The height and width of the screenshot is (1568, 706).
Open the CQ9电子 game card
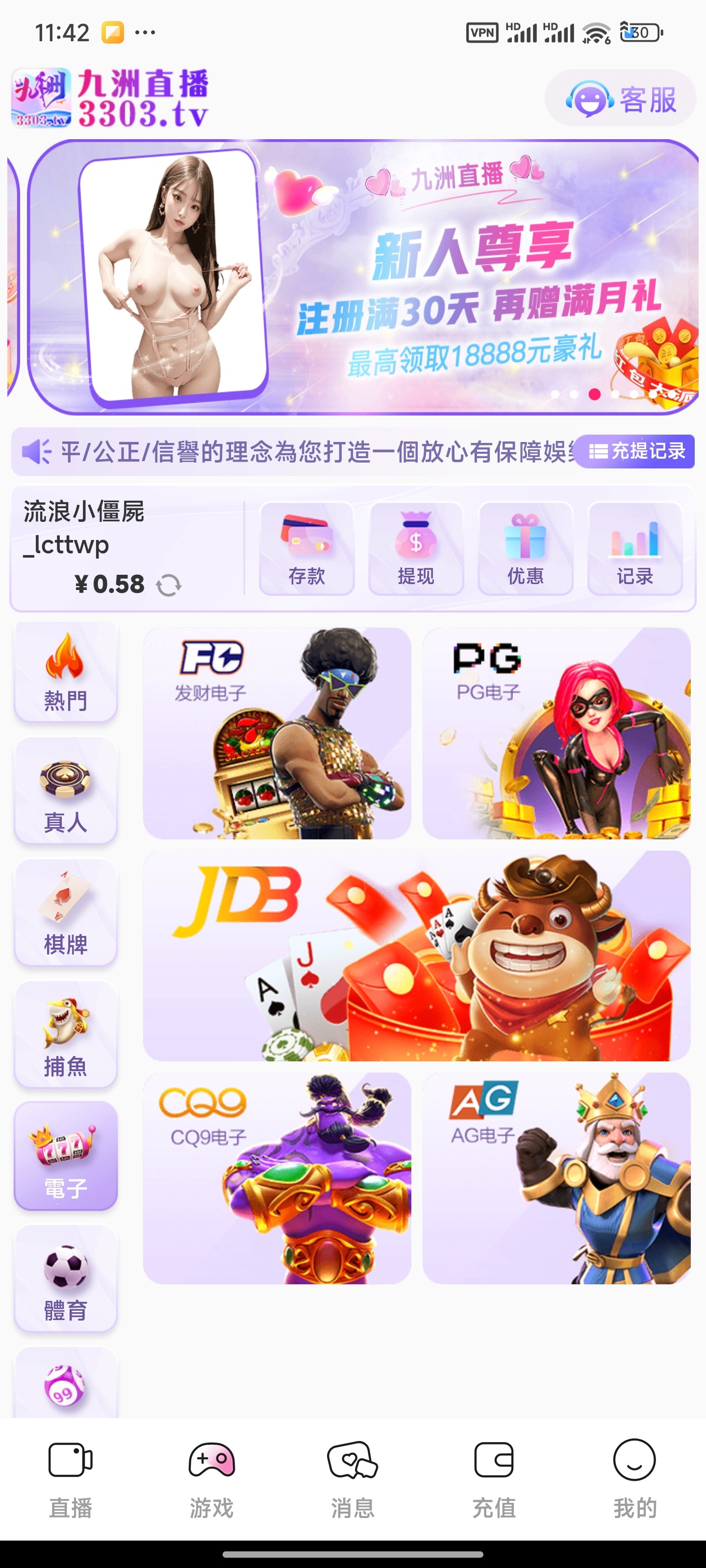[x=277, y=1178]
